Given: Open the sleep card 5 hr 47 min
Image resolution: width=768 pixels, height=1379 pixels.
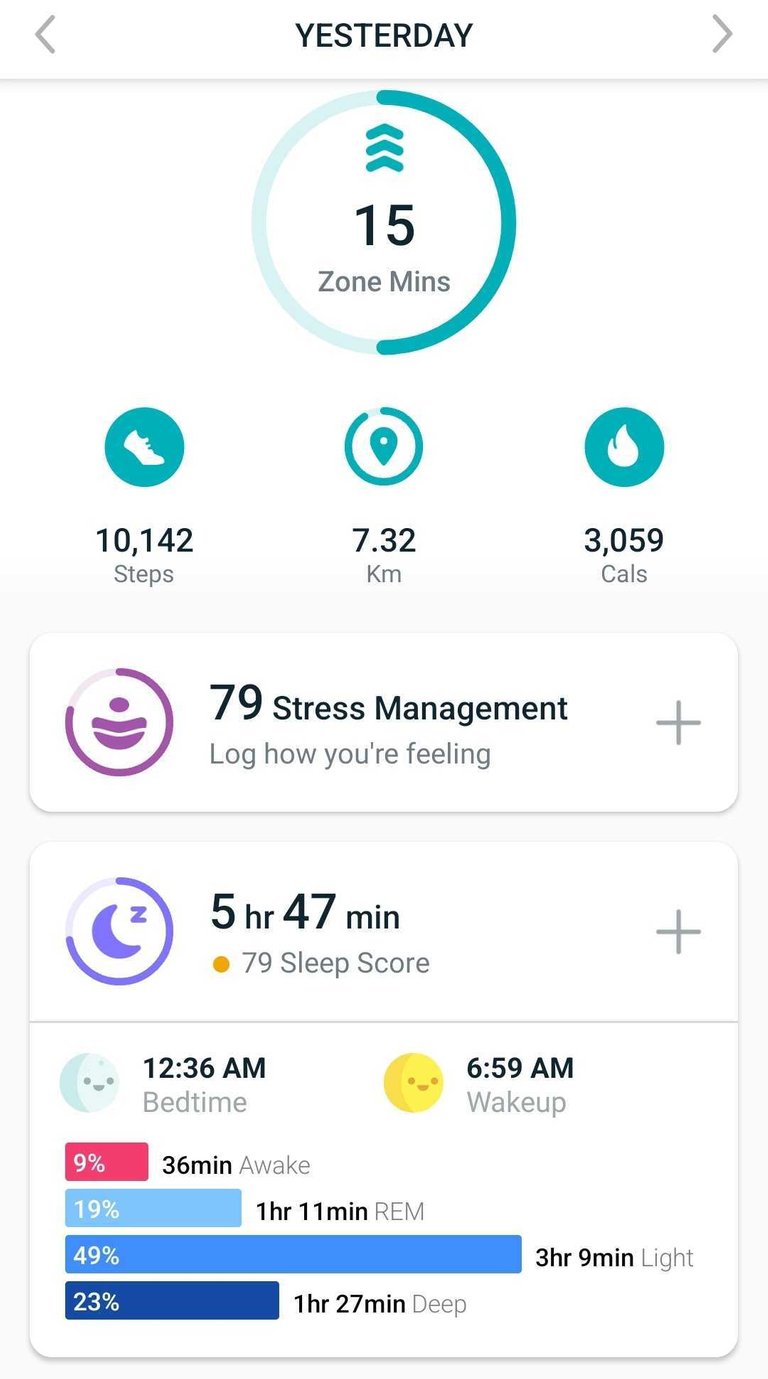Looking at the screenshot, I should (384, 932).
